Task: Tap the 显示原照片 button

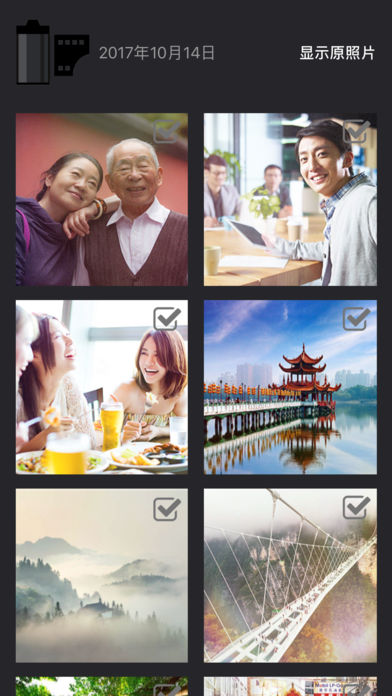Action: [x=337, y=53]
